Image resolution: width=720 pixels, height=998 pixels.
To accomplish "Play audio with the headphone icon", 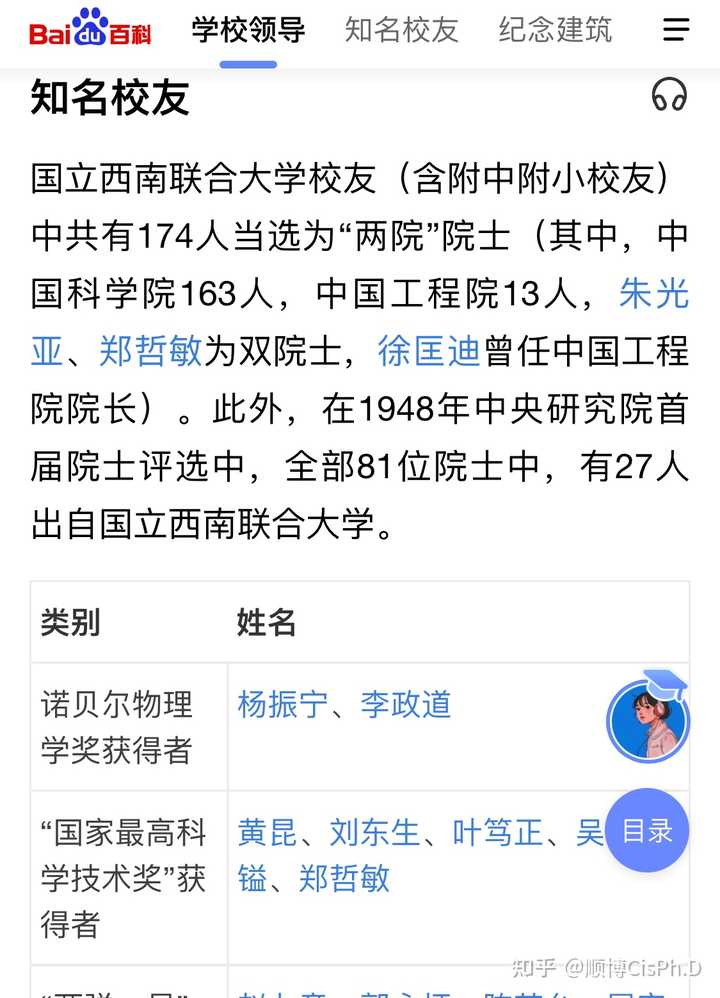I will tap(669, 96).
